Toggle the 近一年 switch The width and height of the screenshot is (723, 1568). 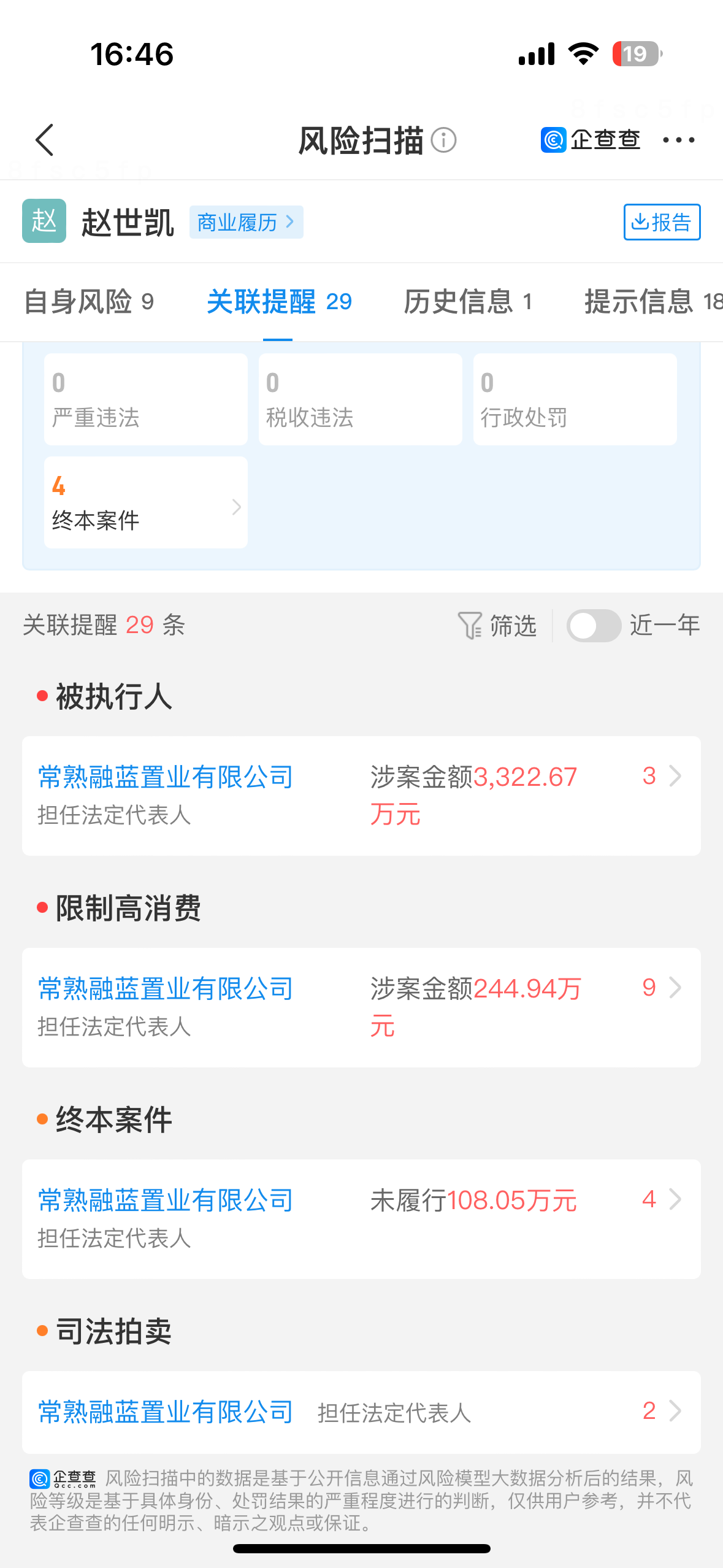594,626
